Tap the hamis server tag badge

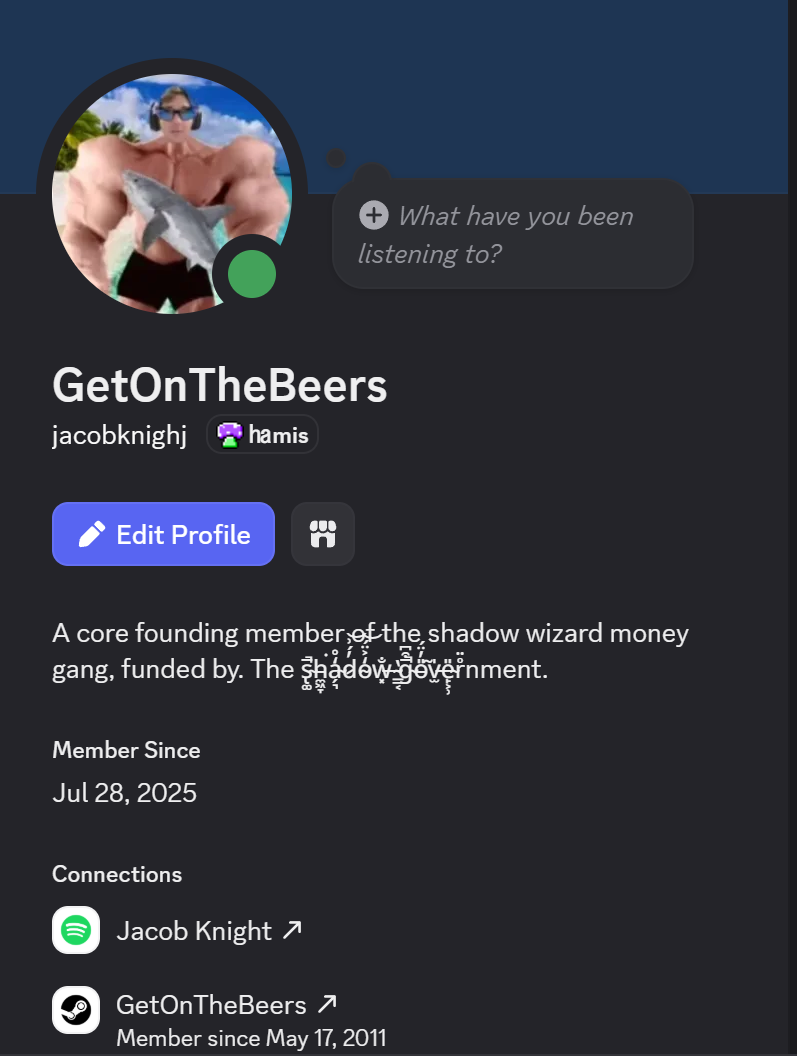point(262,435)
